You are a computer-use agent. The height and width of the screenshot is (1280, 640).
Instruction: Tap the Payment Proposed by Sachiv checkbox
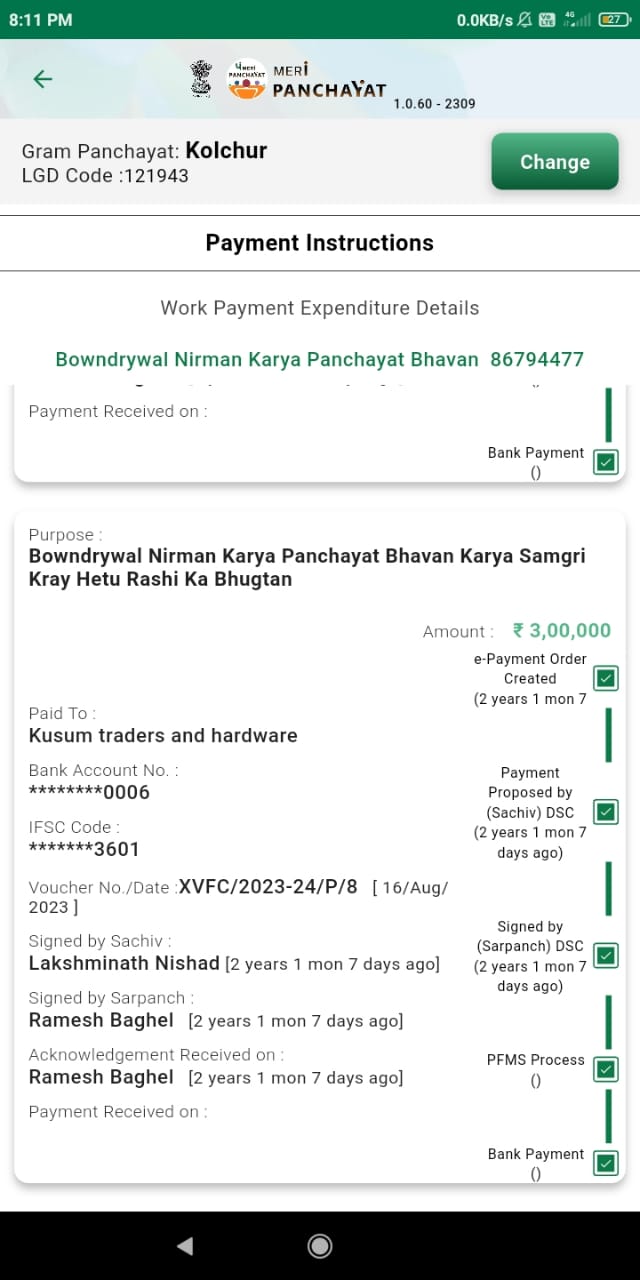606,811
